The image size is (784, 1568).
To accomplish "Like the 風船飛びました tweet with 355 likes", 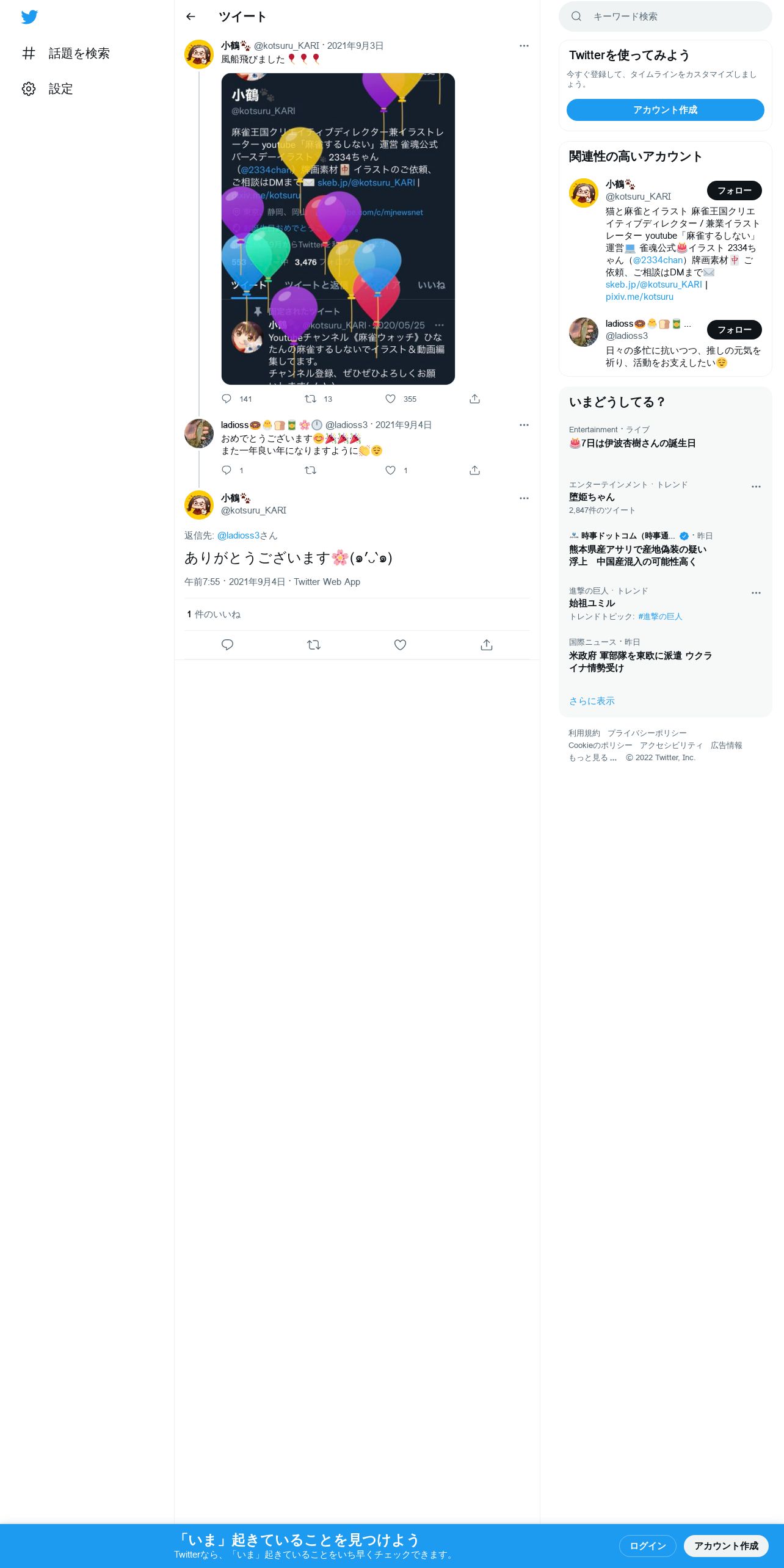I will (x=391, y=399).
